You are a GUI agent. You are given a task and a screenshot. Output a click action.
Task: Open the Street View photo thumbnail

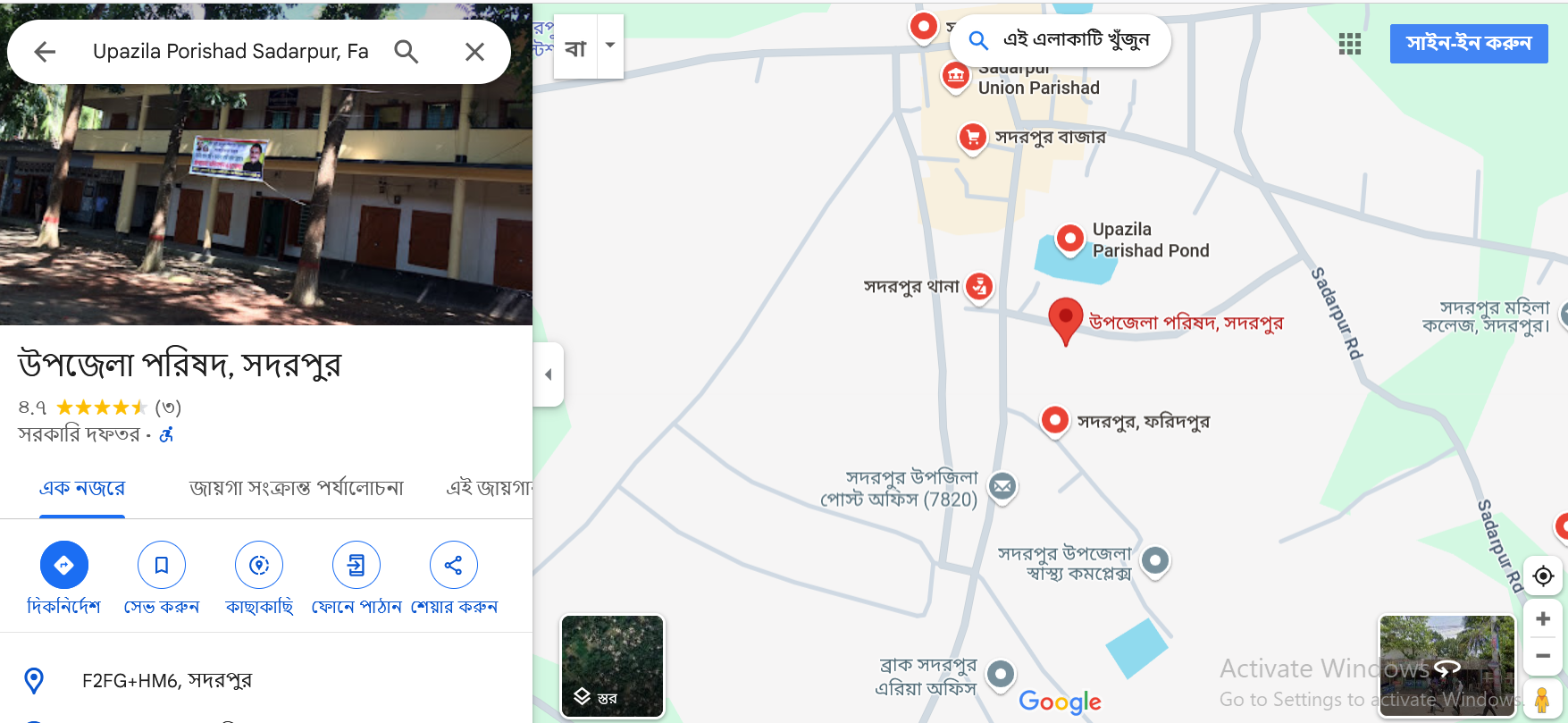[1446, 666]
